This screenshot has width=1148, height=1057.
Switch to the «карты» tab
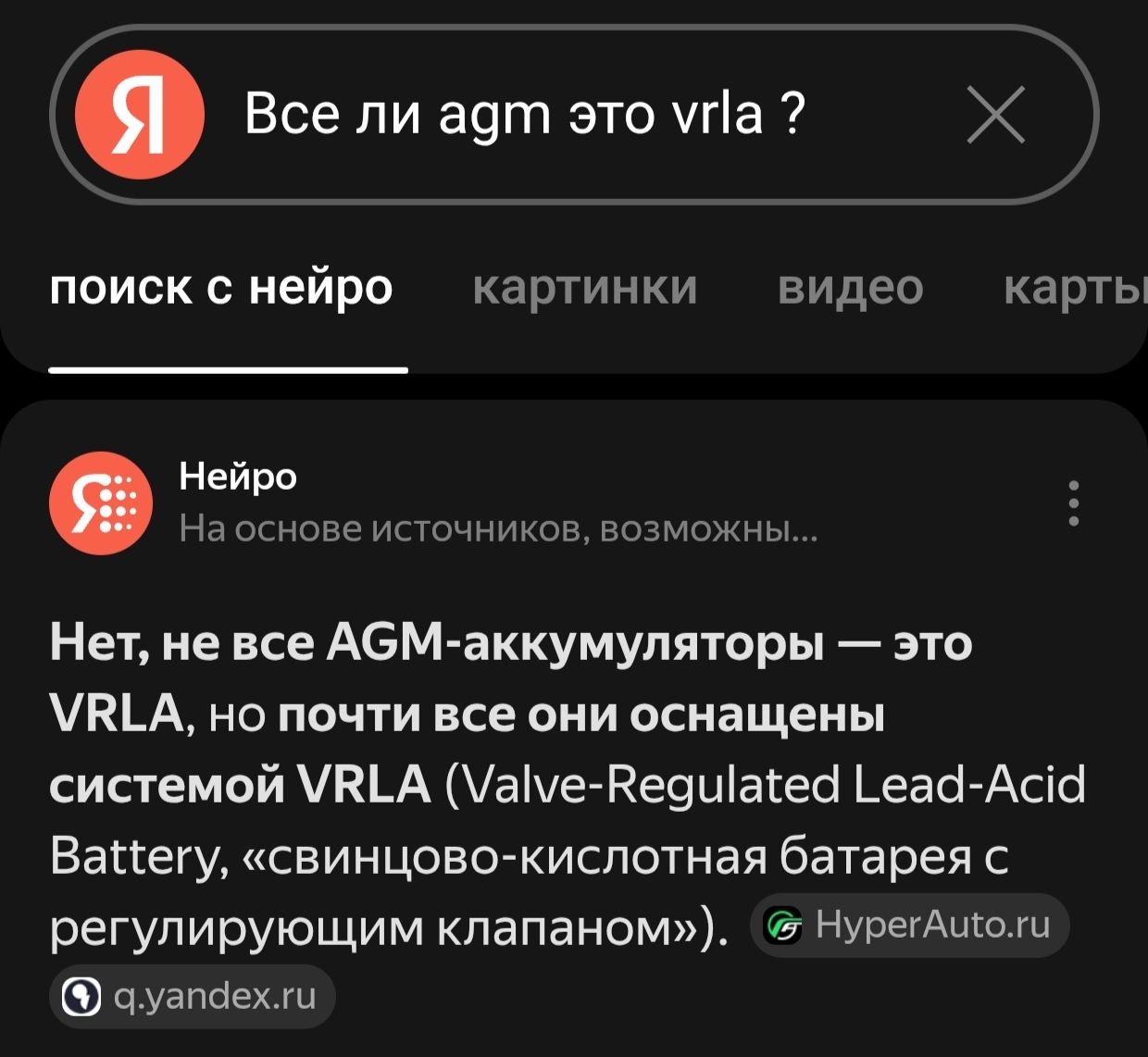[x=1076, y=287]
